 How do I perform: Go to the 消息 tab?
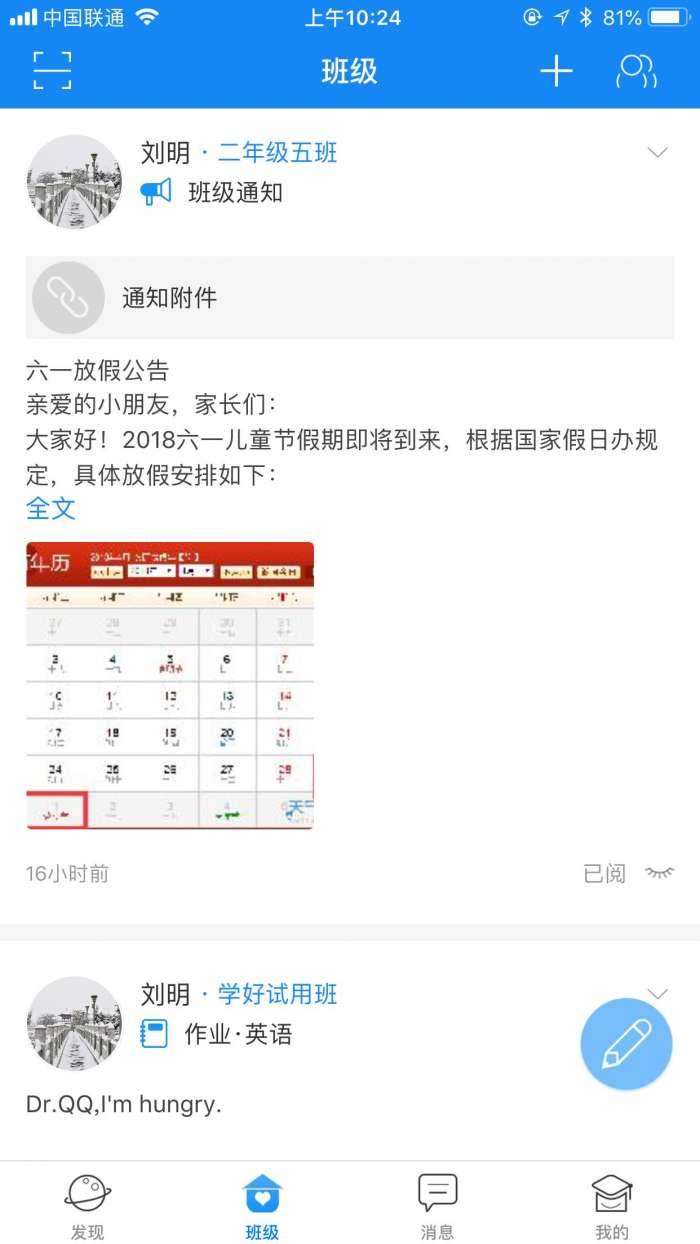click(x=437, y=1205)
